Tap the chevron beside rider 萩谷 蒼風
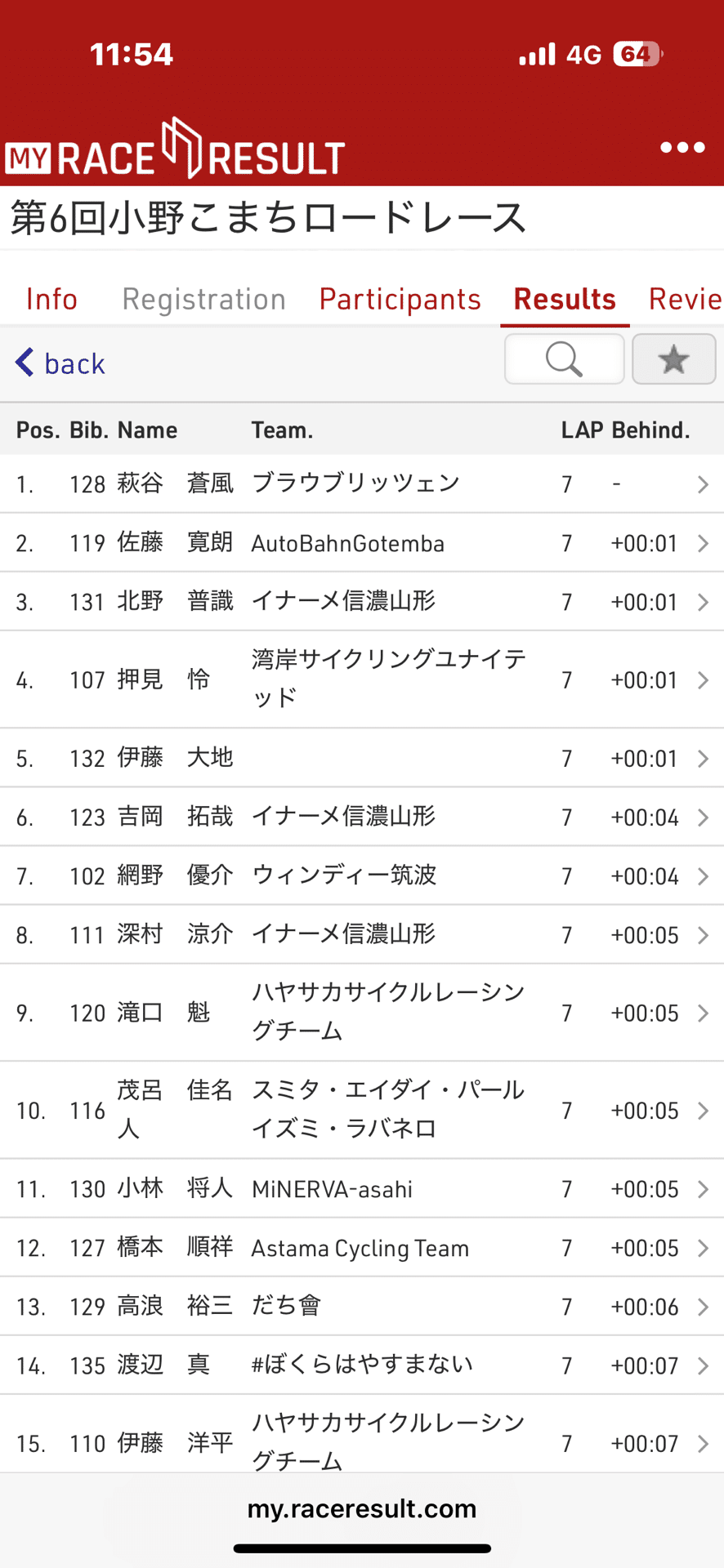Viewport: 724px width, 1568px height. [x=703, y=483]
